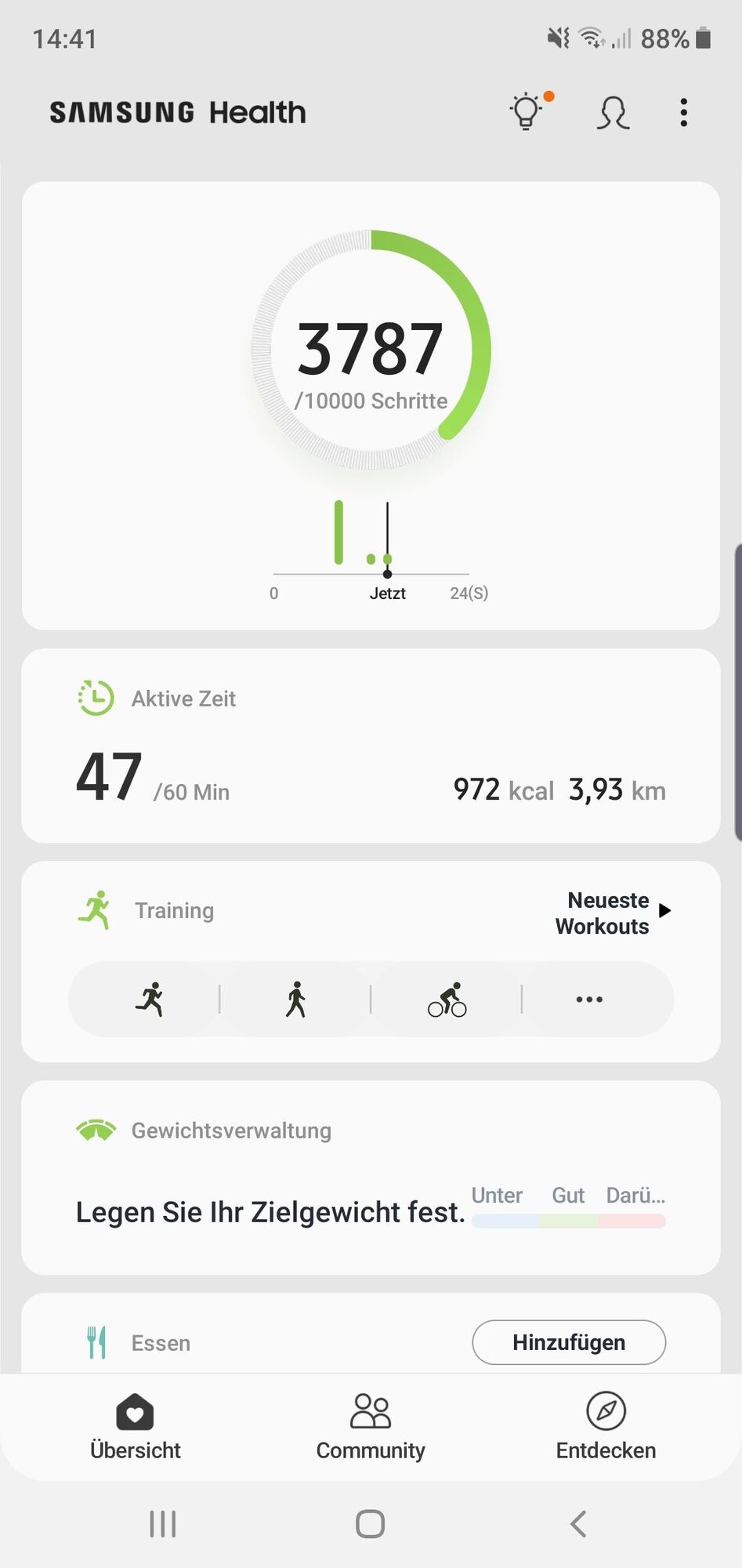This screenshot has height=1568, width=742.
Task: Show more workout types
Action: (589, 1000)
